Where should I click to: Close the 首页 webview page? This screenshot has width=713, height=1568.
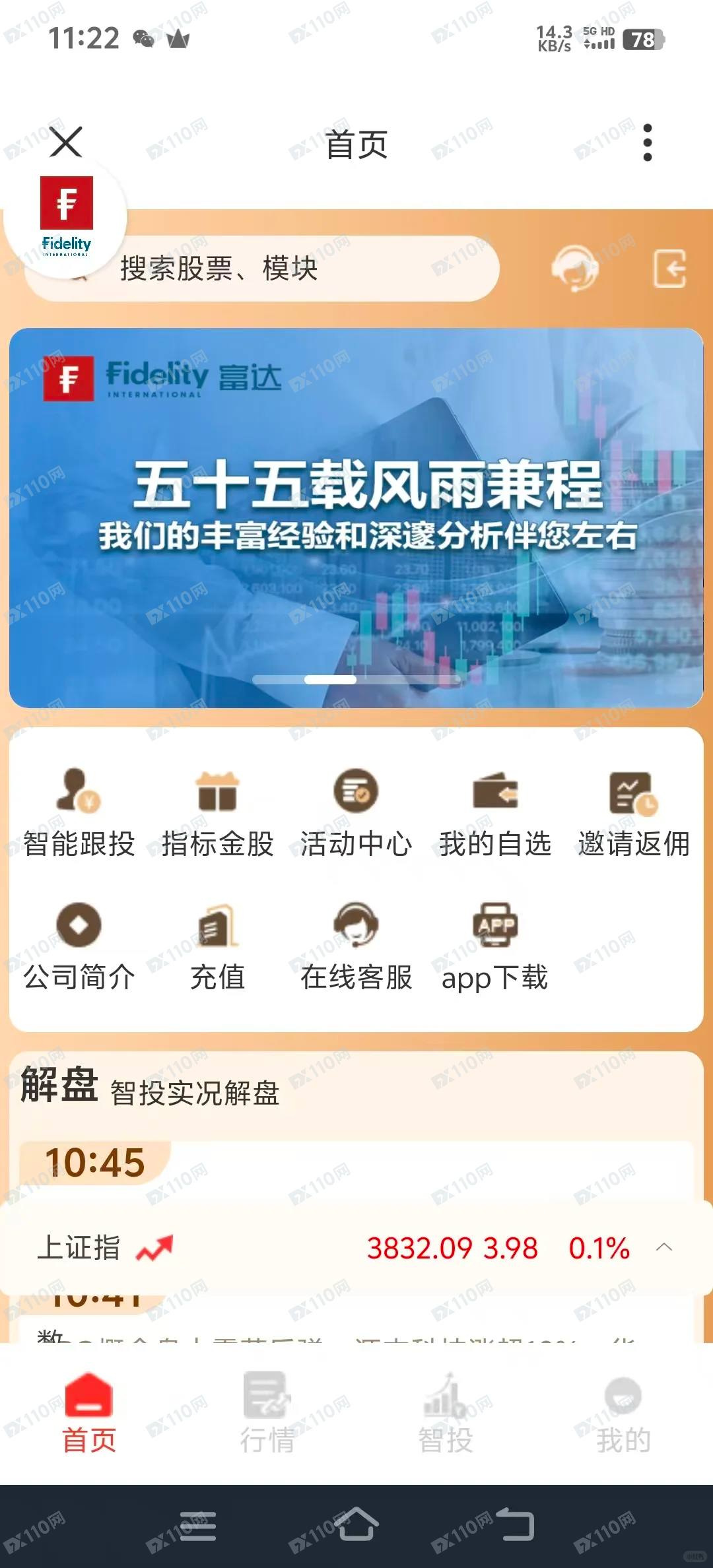click(x=66, y=142)
